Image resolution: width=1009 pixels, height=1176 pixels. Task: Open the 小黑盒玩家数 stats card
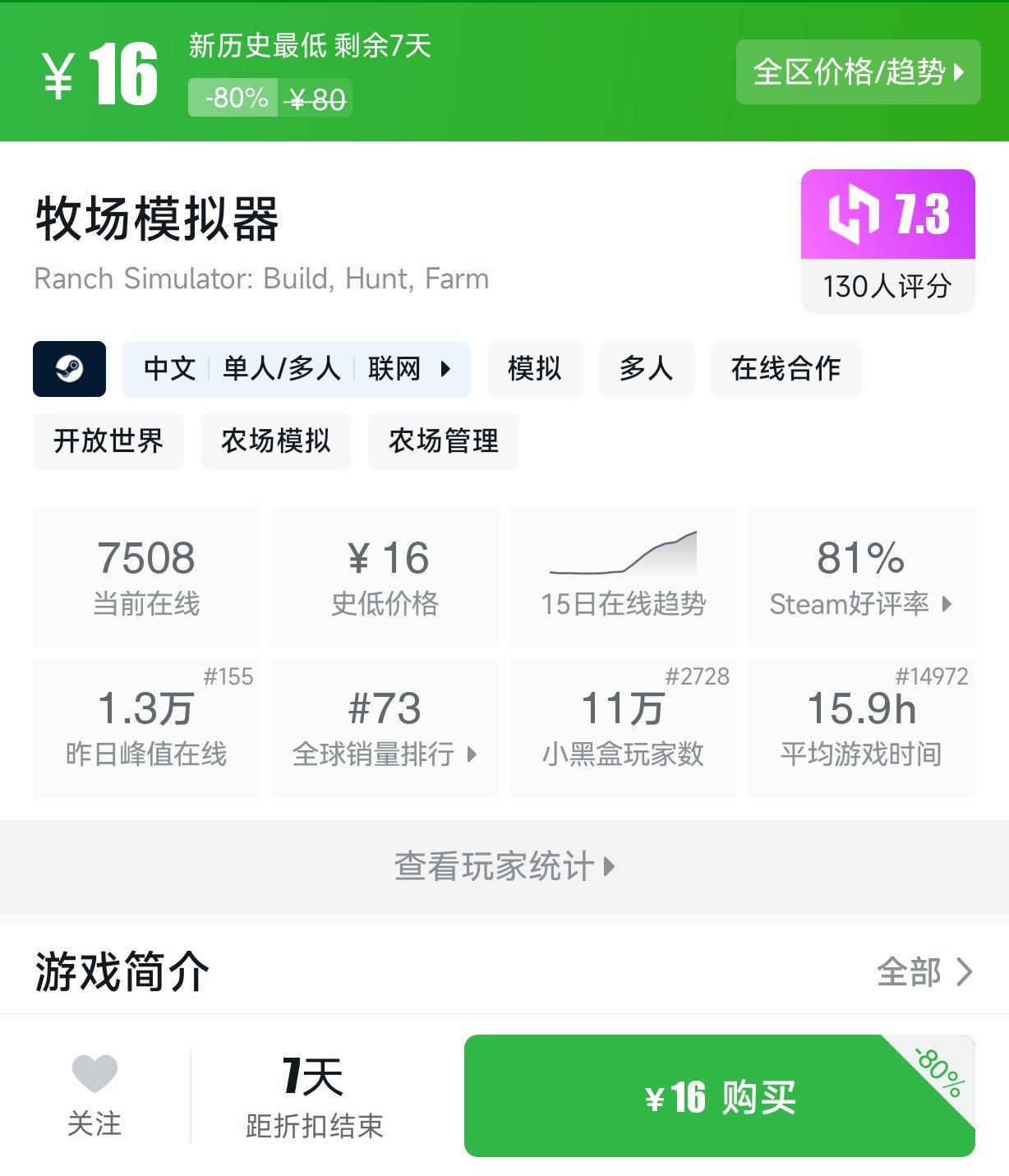(622, 727)
